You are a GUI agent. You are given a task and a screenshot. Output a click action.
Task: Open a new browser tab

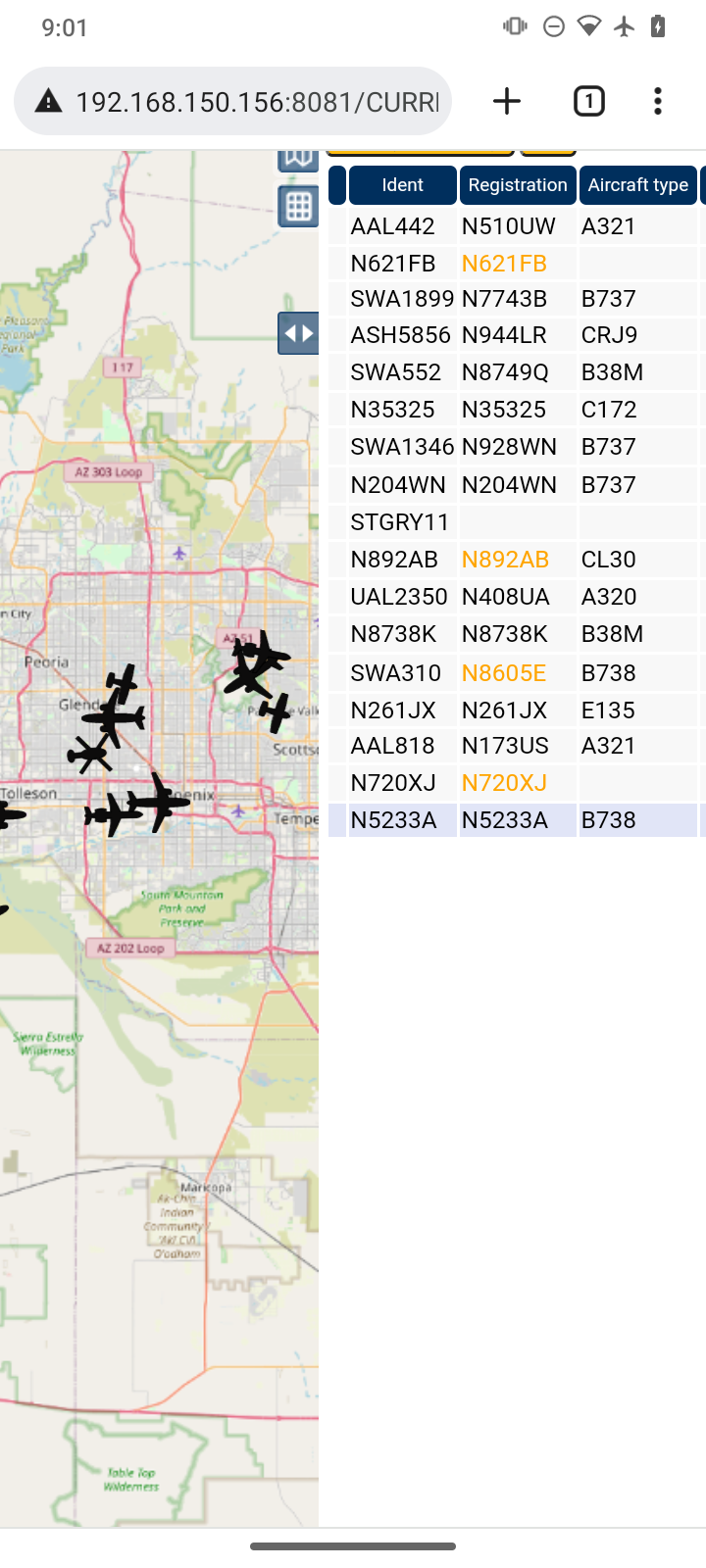507,101
